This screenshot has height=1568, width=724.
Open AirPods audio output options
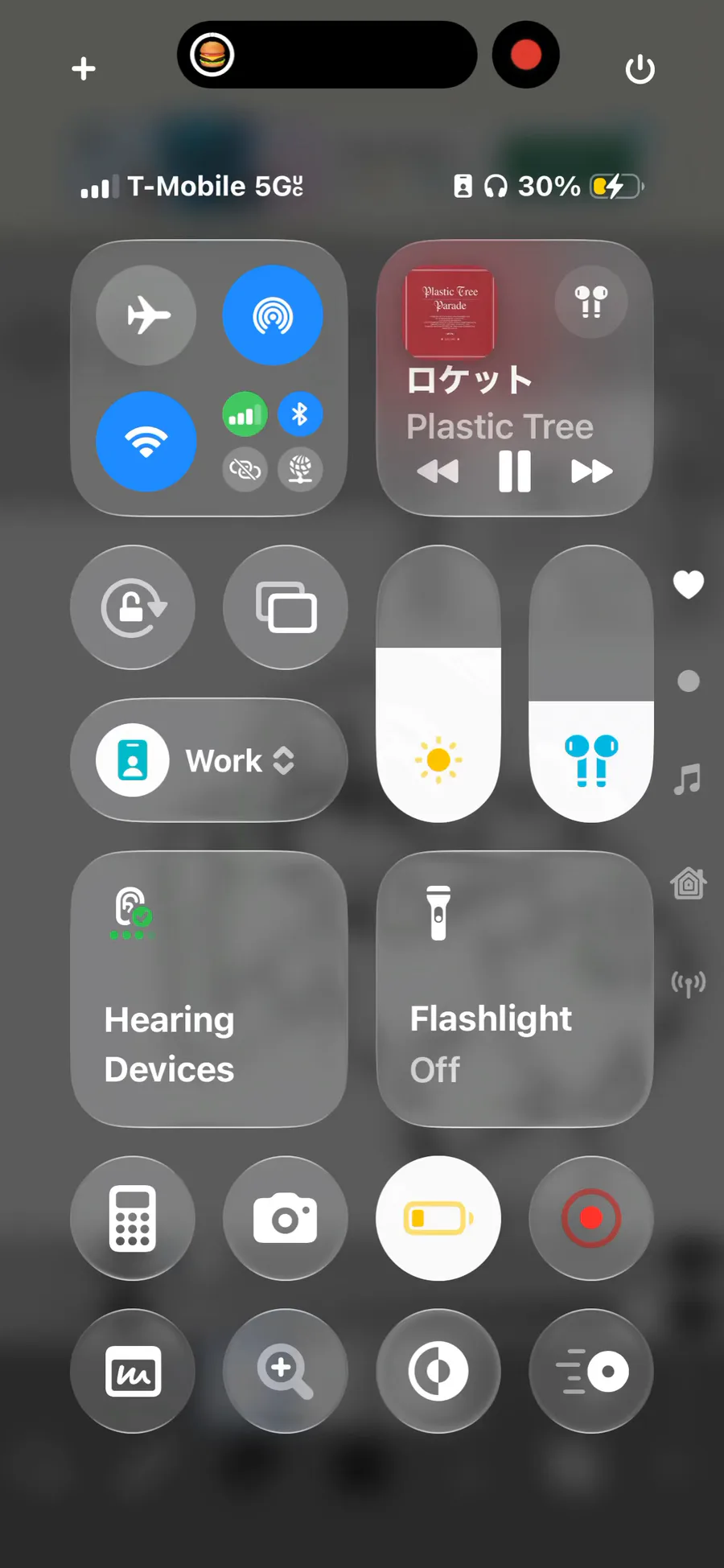pyautogui.click(x=591, y=302)
